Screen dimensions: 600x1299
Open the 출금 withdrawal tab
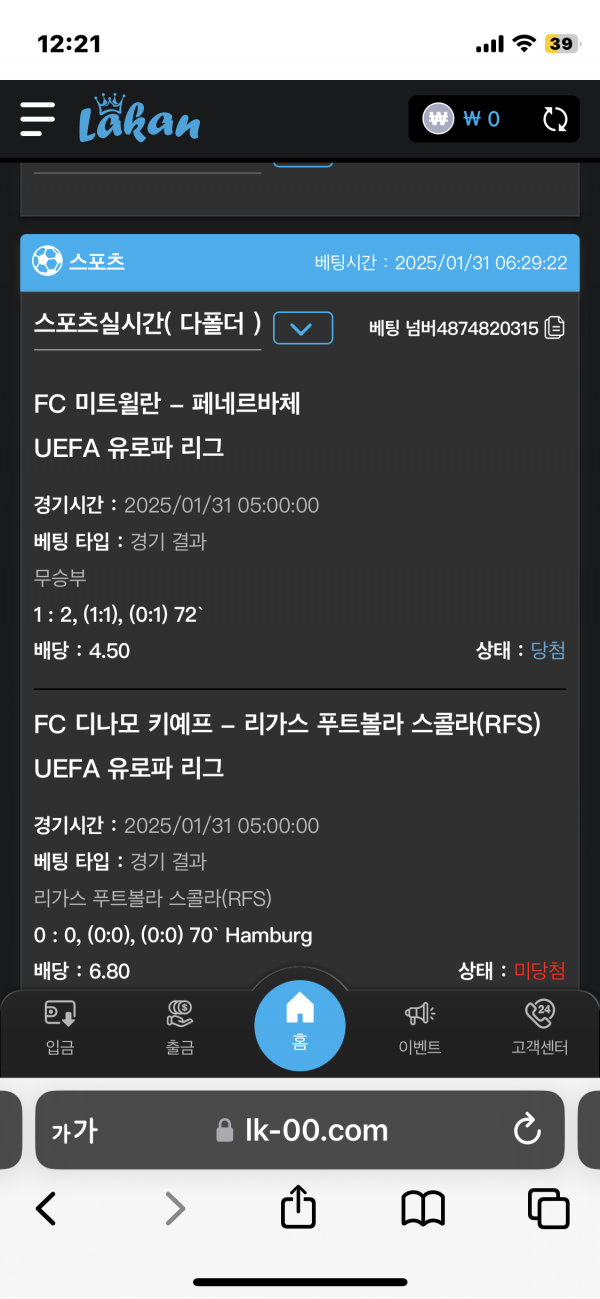point(180,1028)
